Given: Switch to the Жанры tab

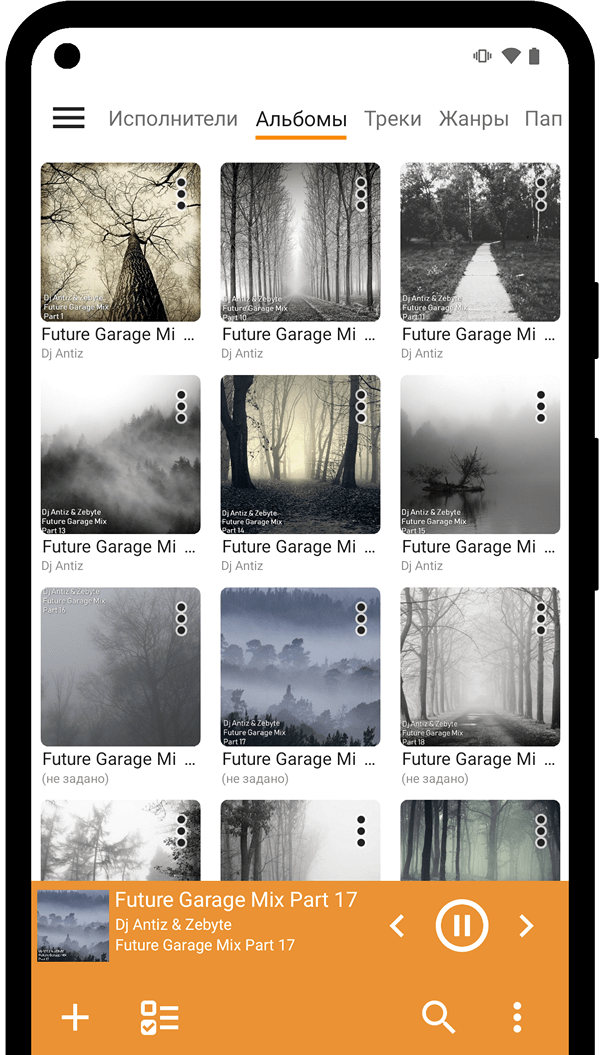Looking at the screenshot, I should click(474, 119).
